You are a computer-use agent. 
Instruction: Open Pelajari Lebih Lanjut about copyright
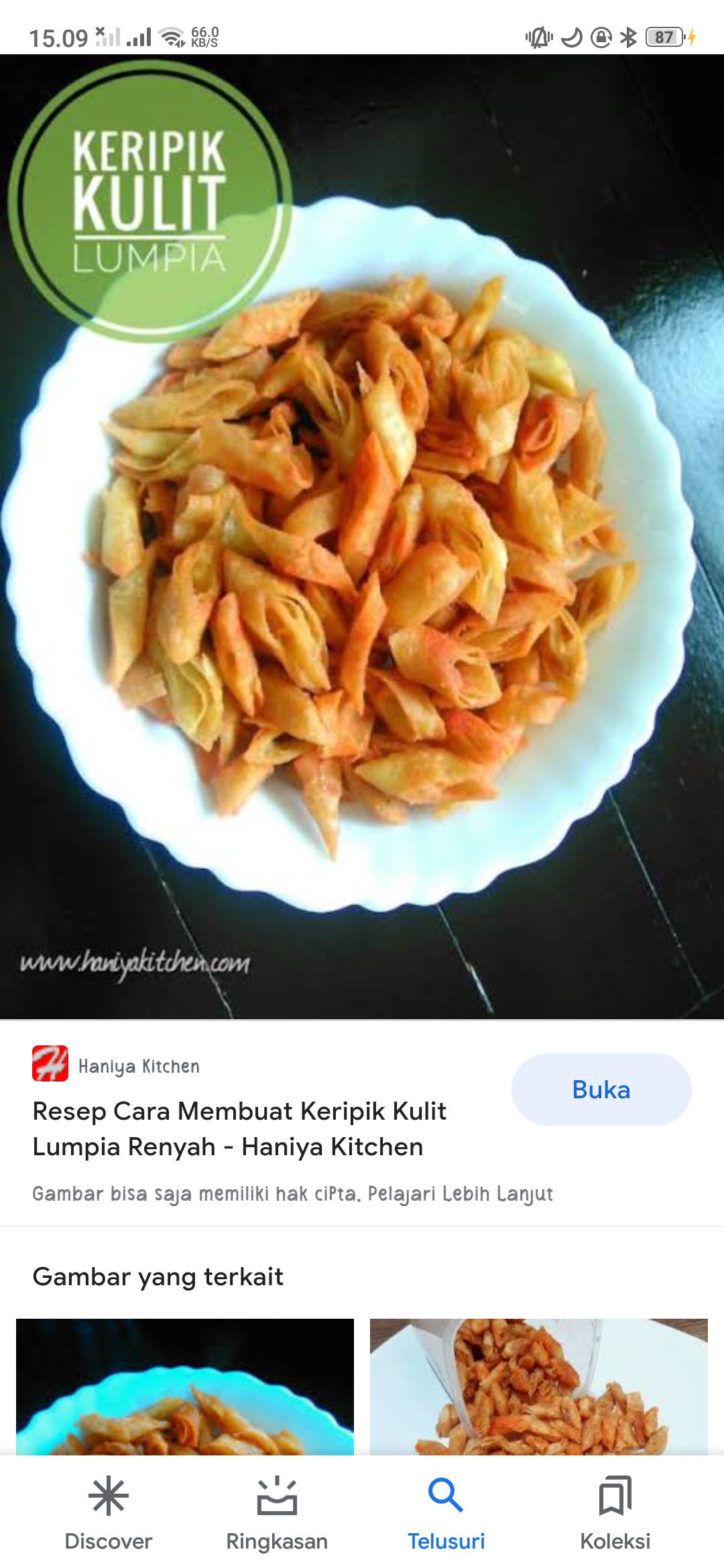[x=461, y=1193]
